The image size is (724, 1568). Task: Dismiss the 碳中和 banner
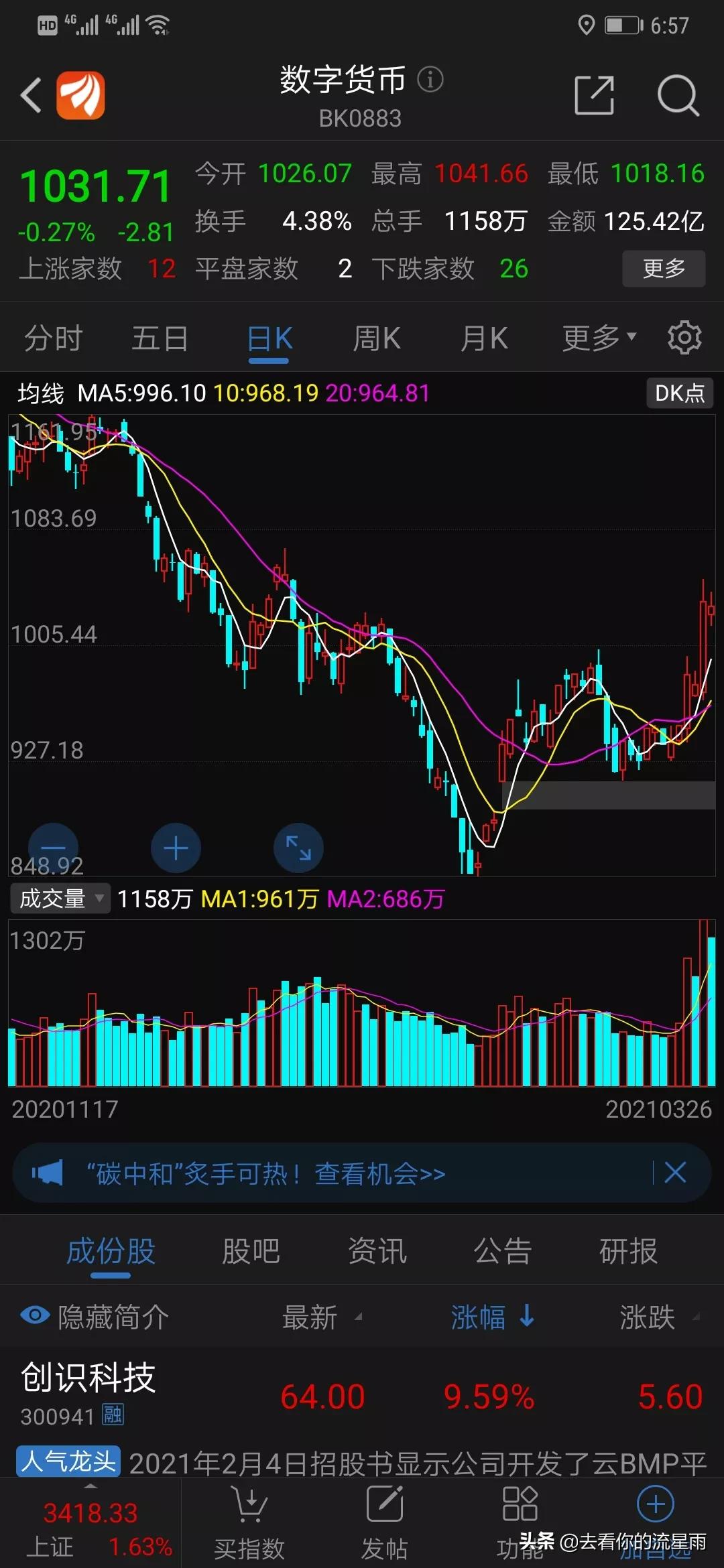pos(674,1173)
